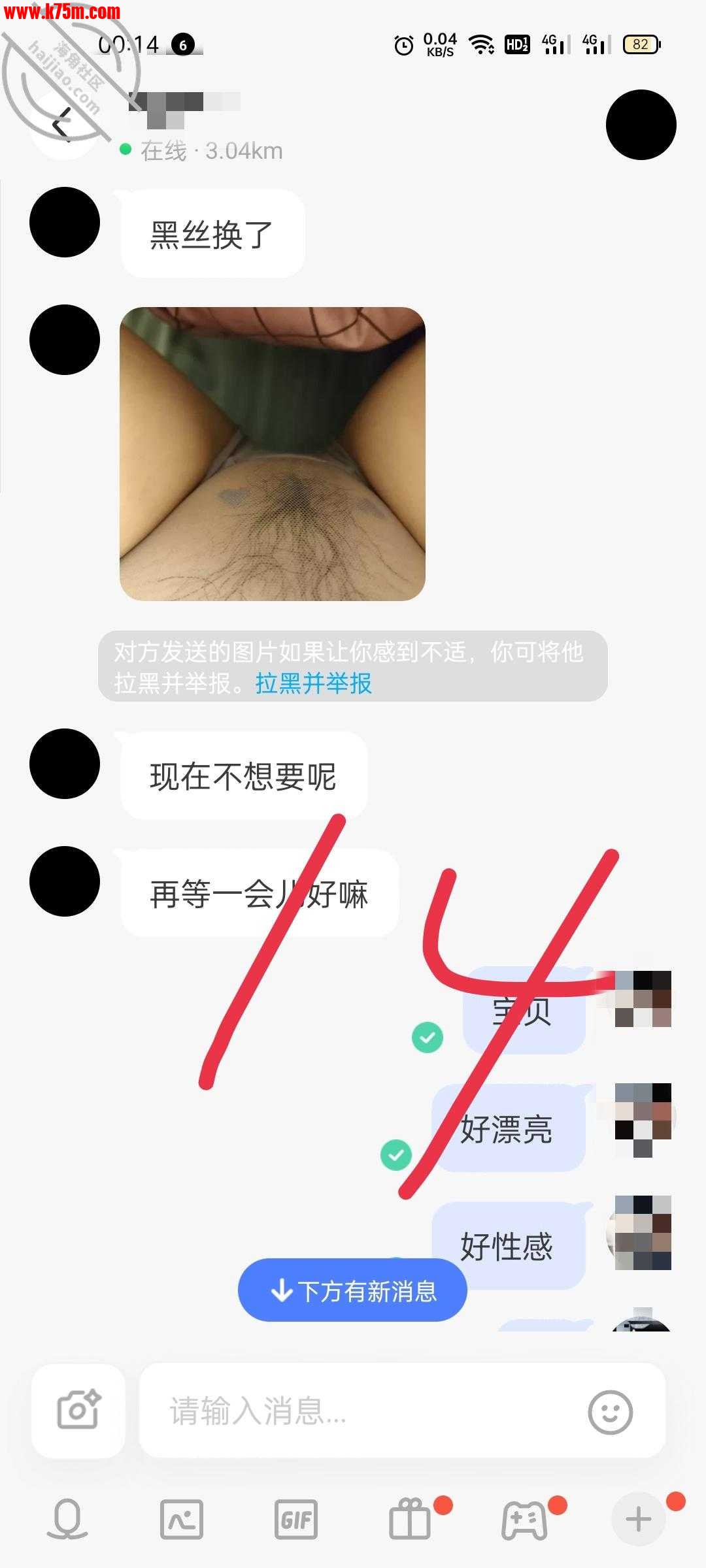Open the emoji picker smiley
706x1568 pixels.
click(x=610, y=1412)
